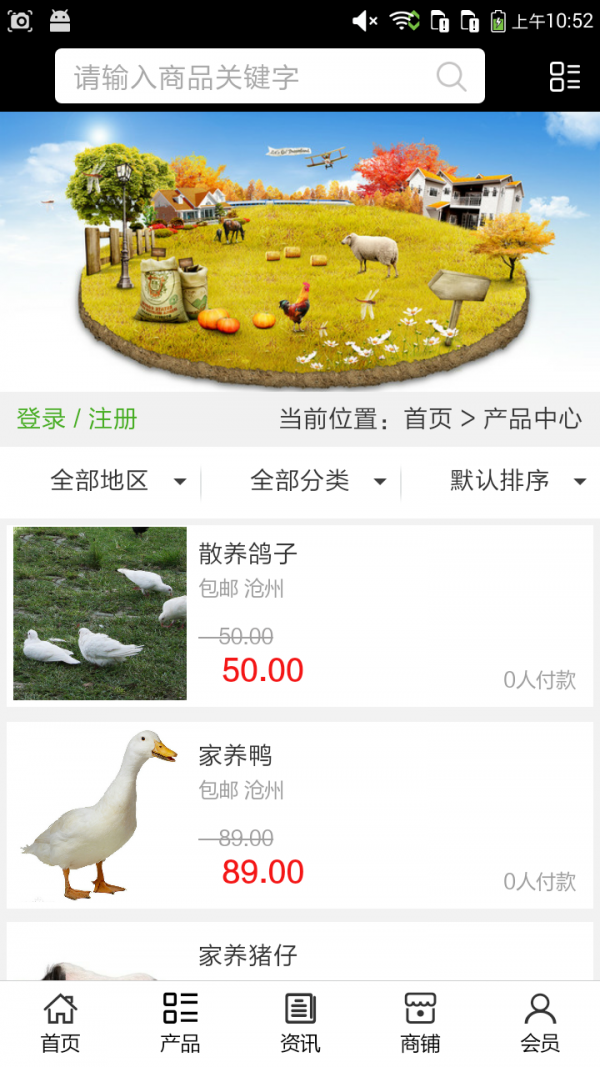This screenshot has width=600, height=1067.
Task: Open the 登录 / 注册 link
Action: coord(77,419)
